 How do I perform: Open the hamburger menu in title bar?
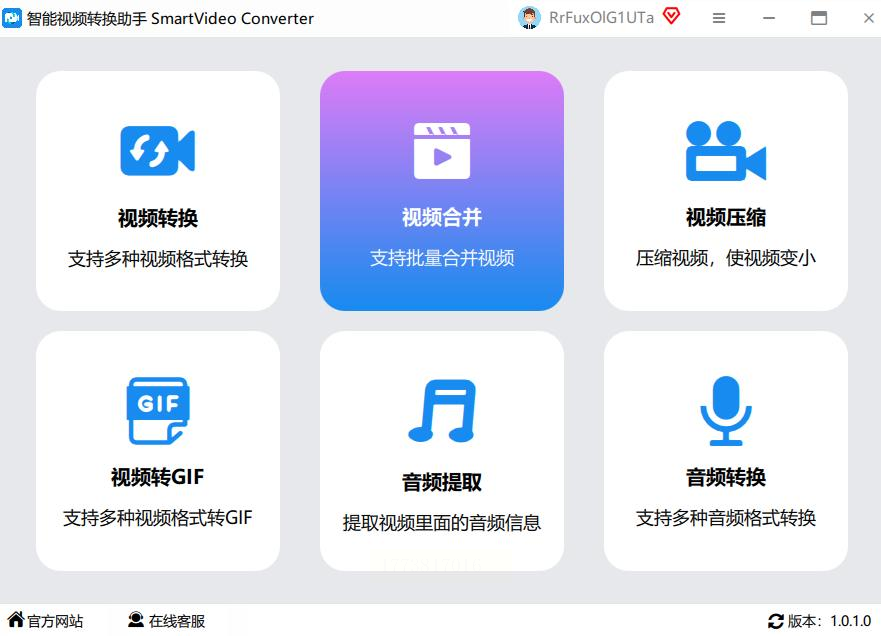coord(719,18)
